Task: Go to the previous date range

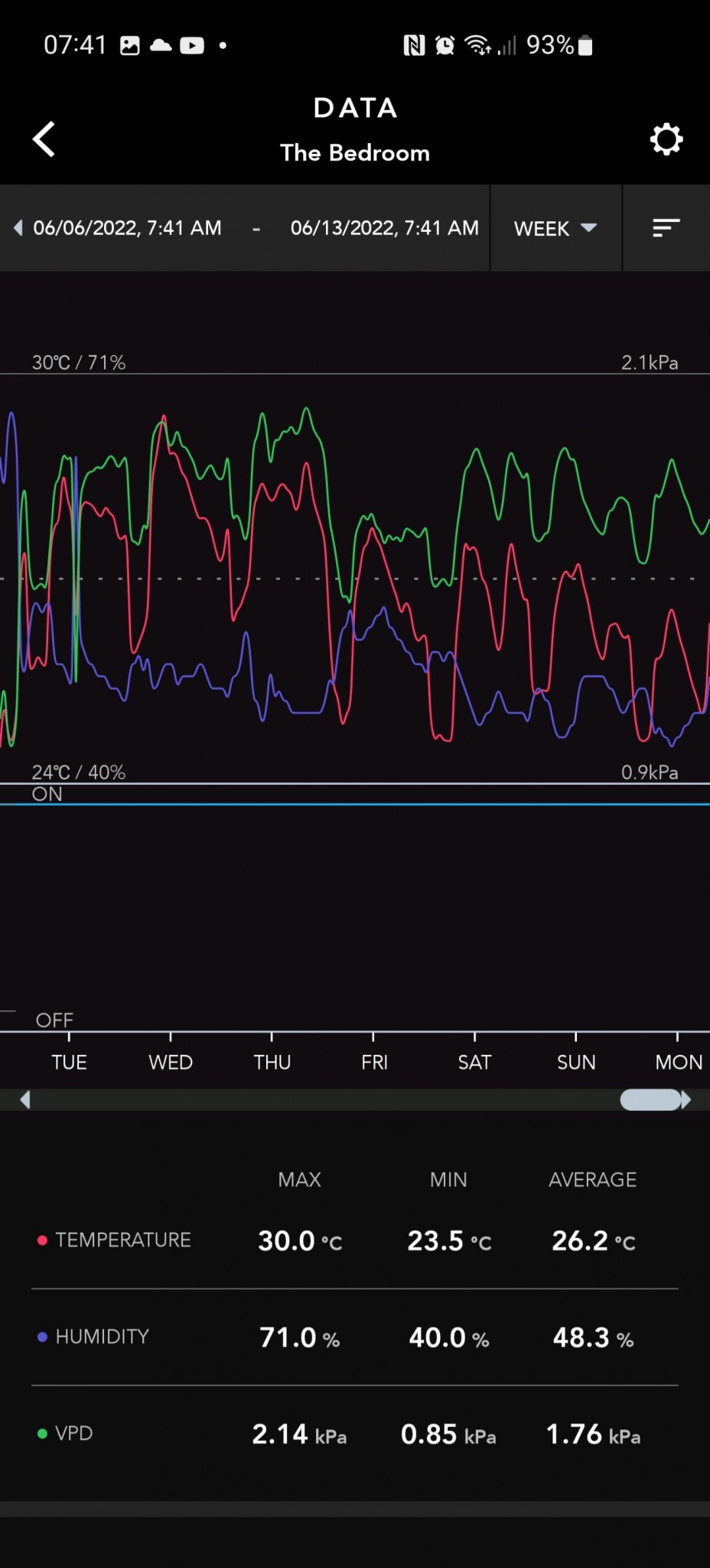Action: click(x=18, y=228)
